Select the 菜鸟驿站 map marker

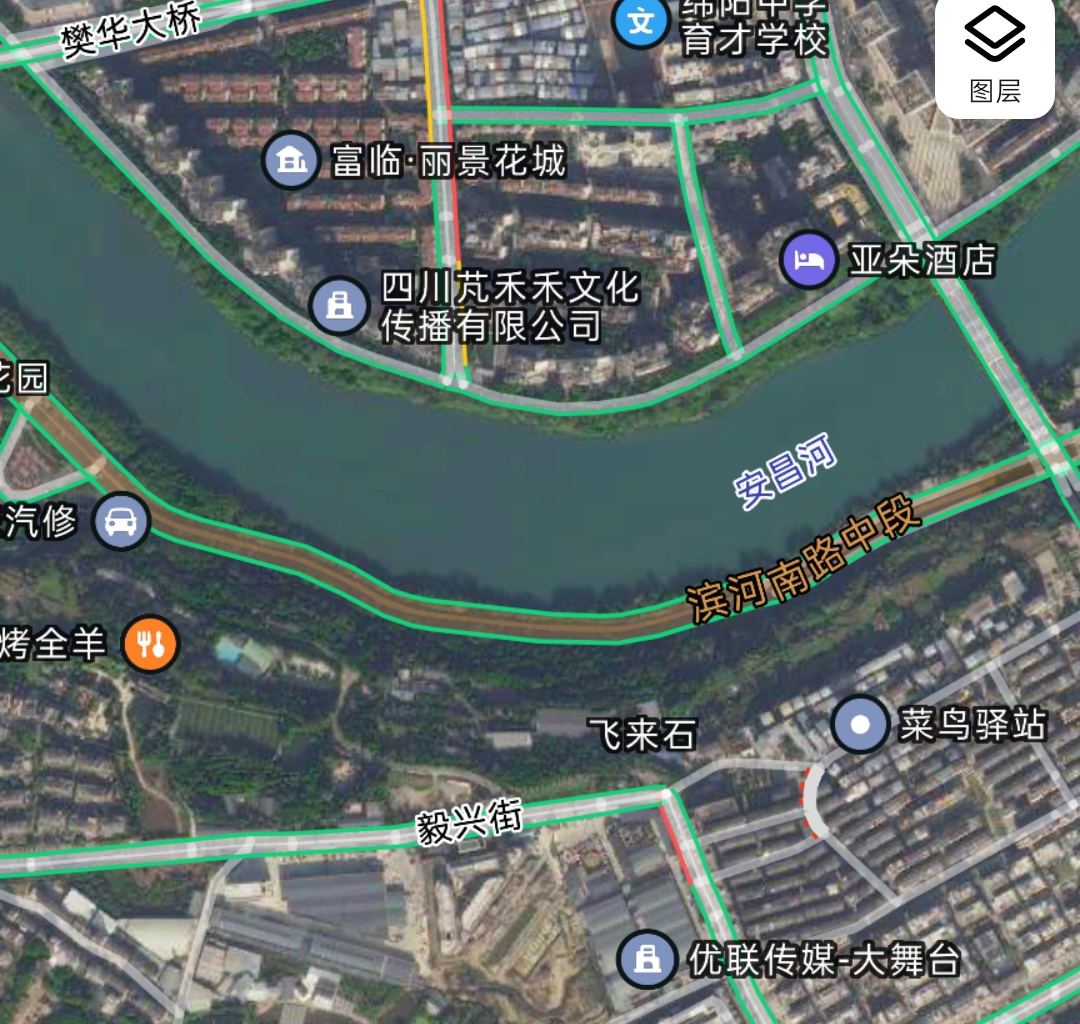(860, 723)
